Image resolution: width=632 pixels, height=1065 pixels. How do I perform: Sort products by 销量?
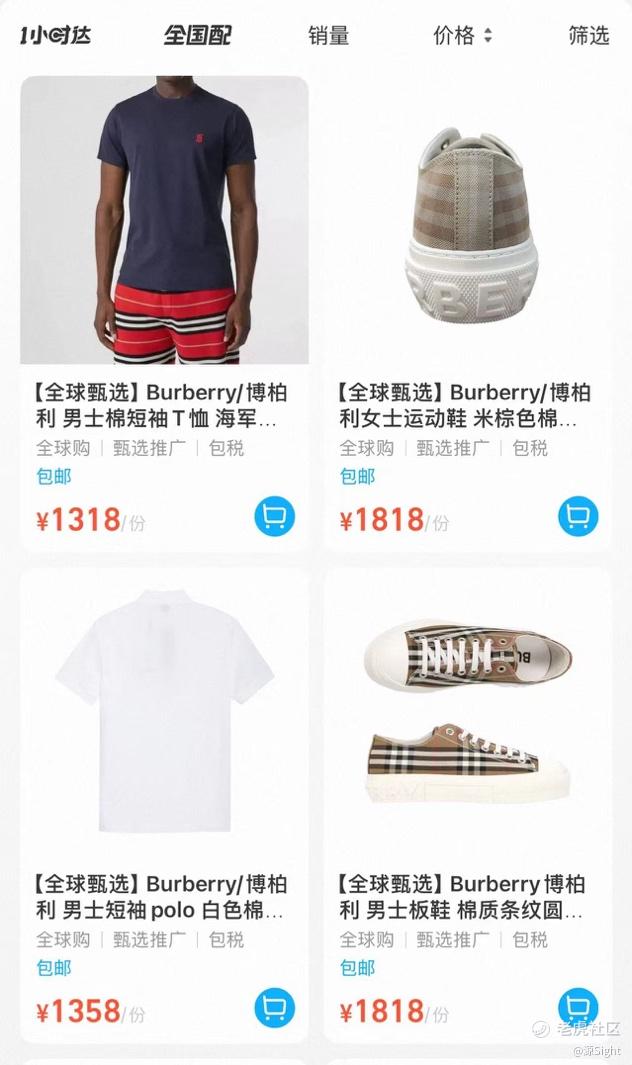328,35
